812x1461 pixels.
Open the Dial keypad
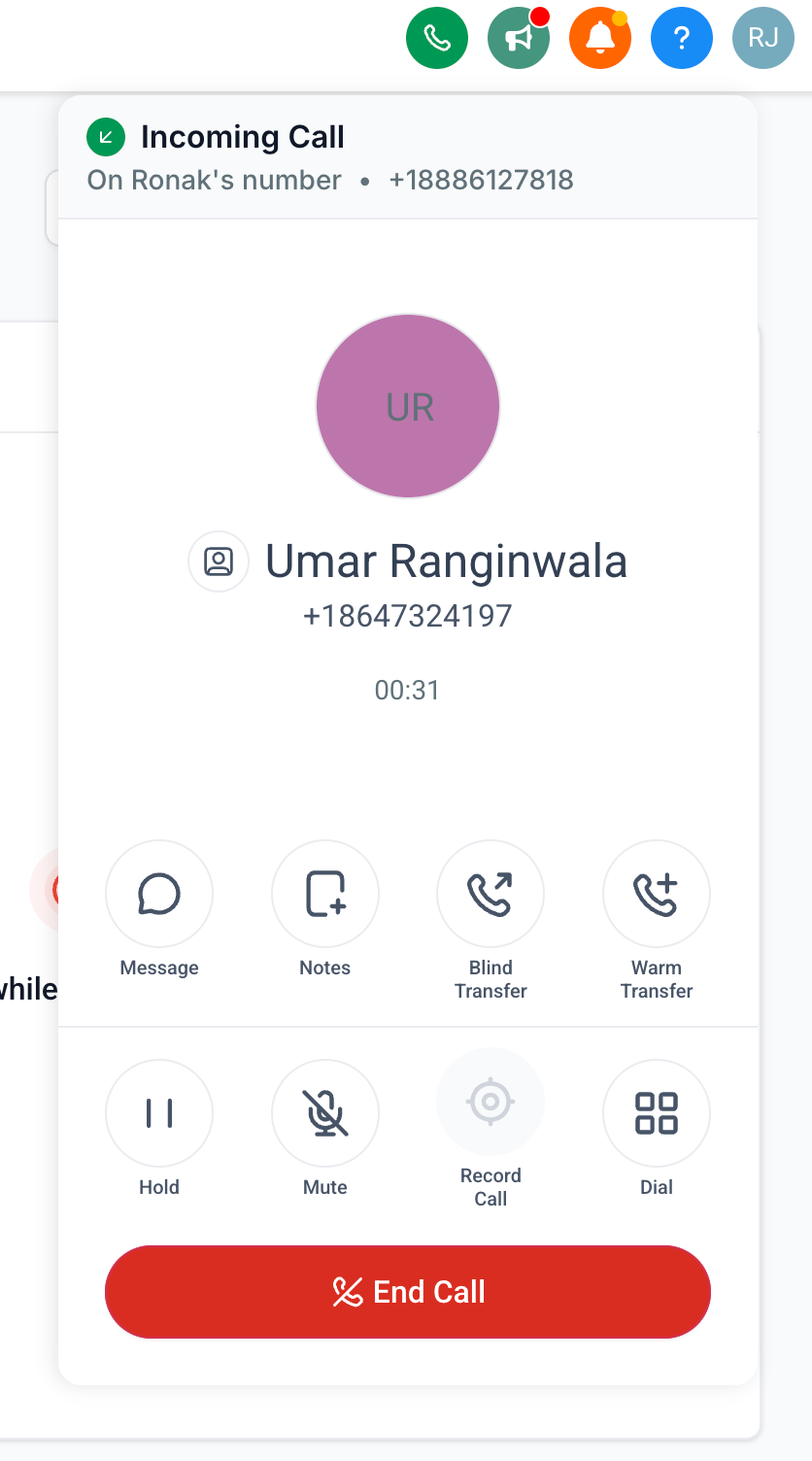[x=657, y=1113]
